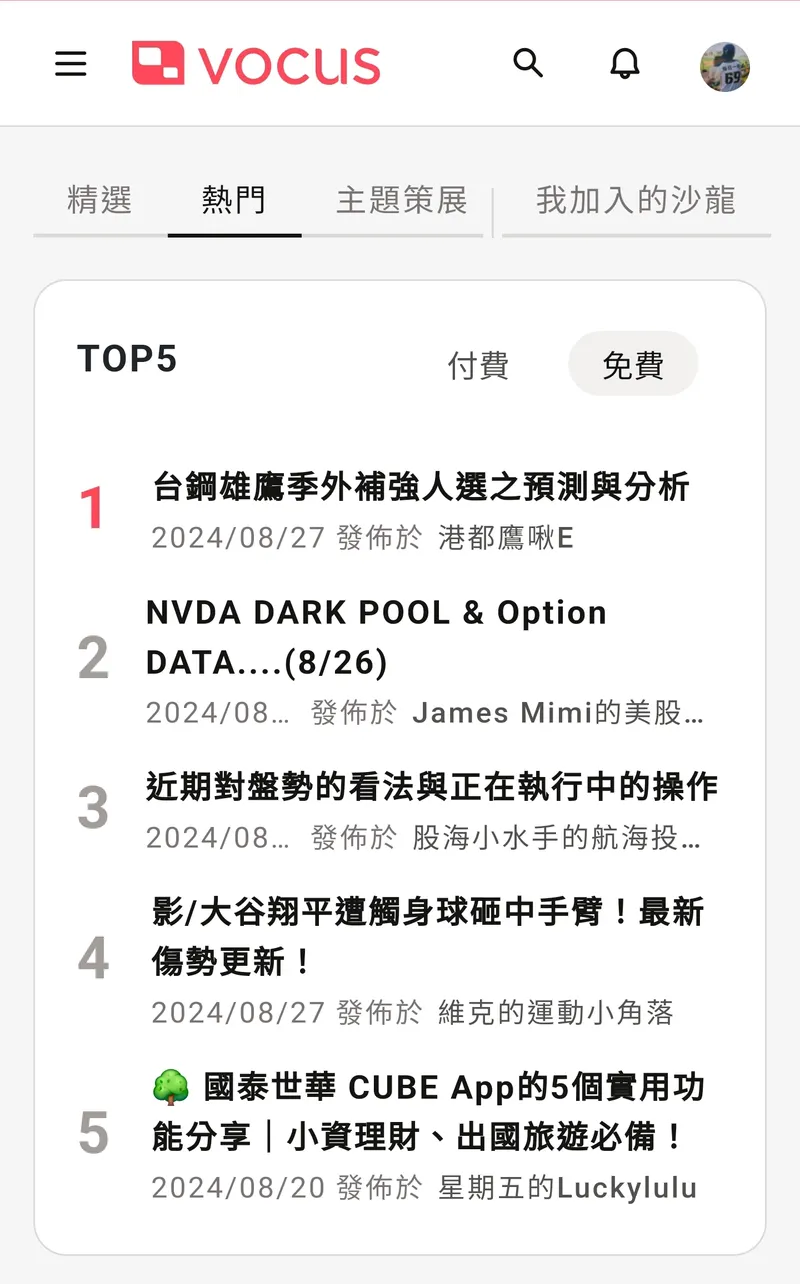Open the hamburger drawer menu

(x=71, y=65)
